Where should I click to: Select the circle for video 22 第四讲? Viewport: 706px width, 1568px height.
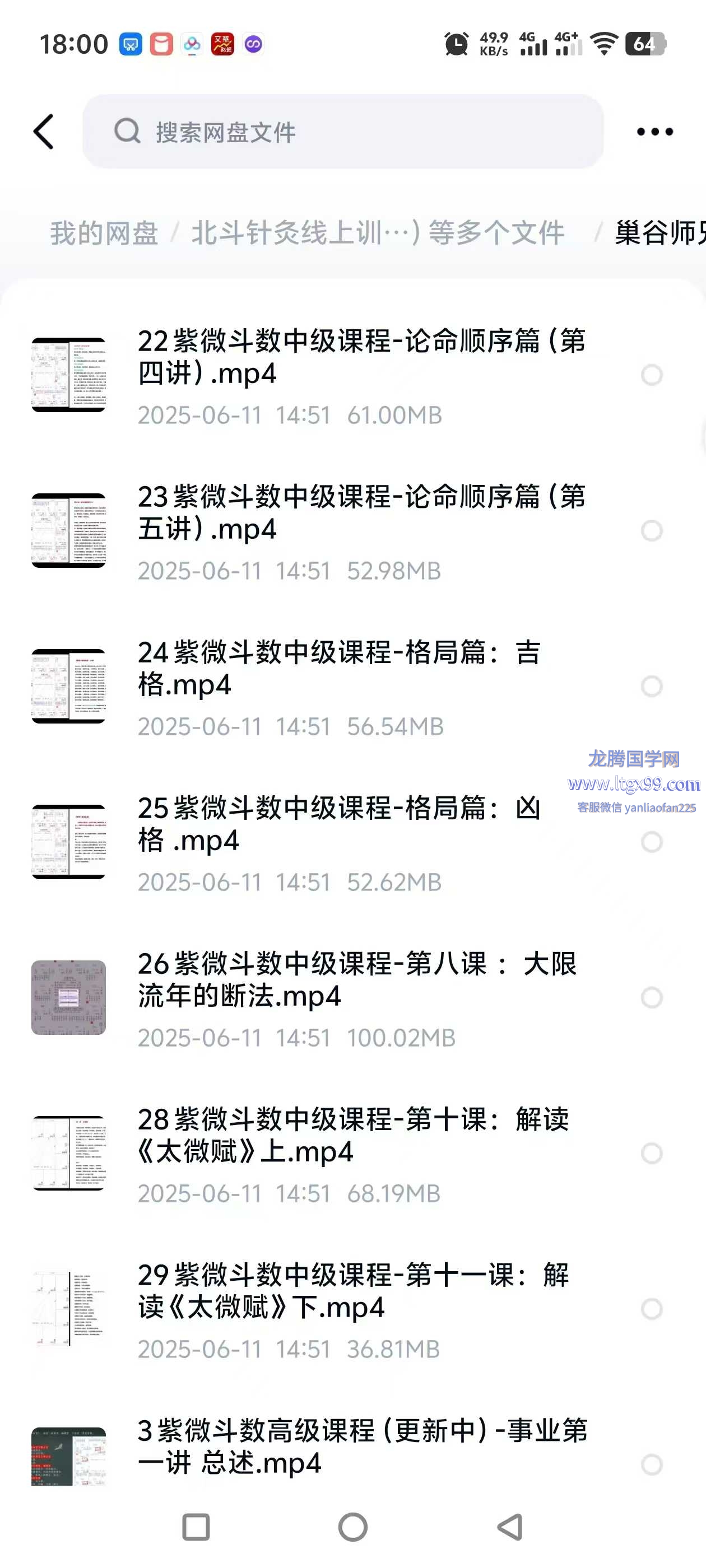pyautogui.click(x=651, y=375)
